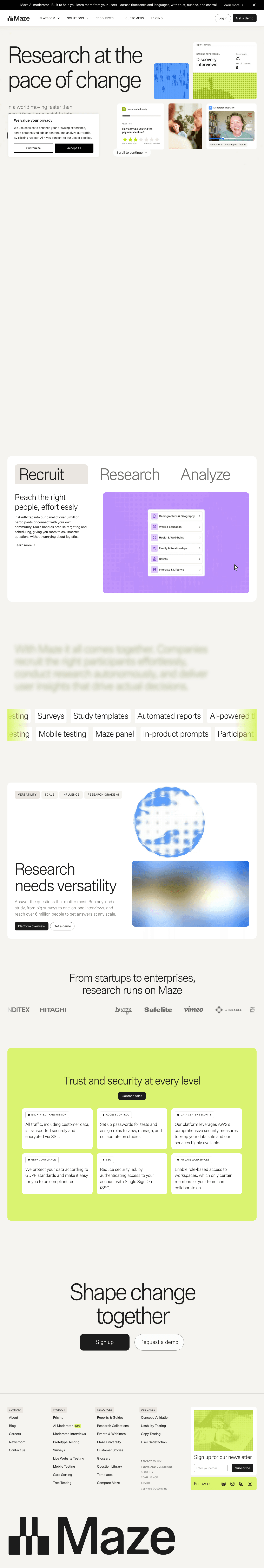Tap Get a demo in header
Image resolution: width=264 pixels, height=1568 pixels.
coord(245,18)
